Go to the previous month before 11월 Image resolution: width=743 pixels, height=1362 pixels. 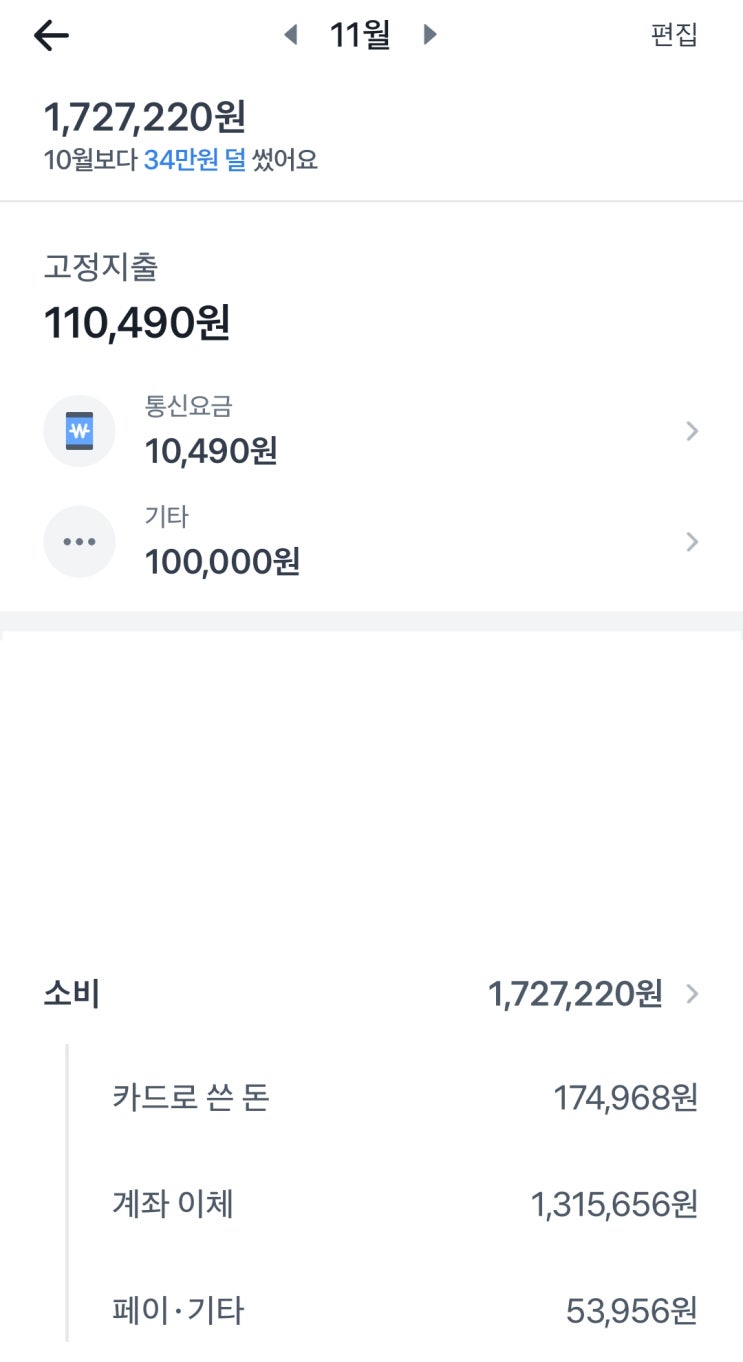[291, 36]
